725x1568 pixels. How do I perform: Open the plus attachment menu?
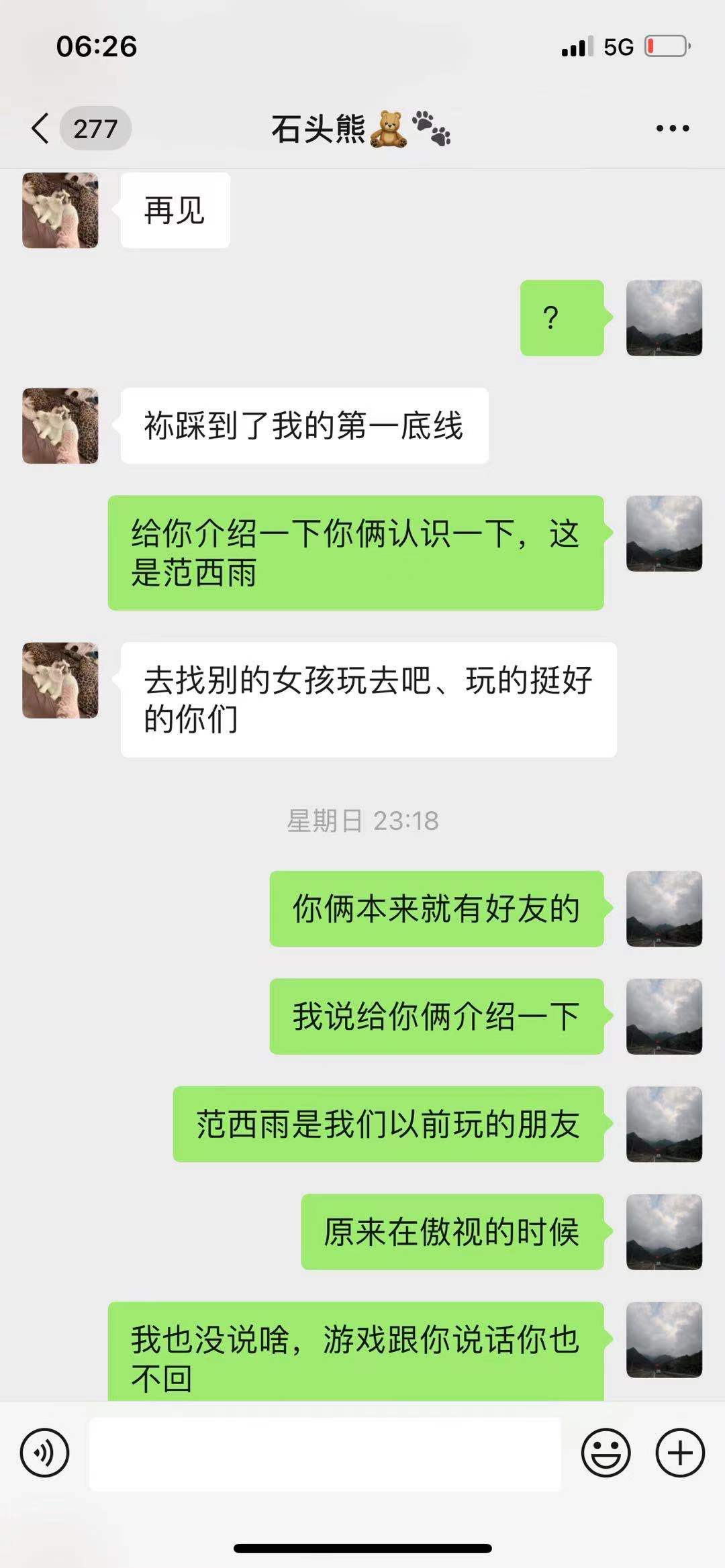pos(679,1453)
